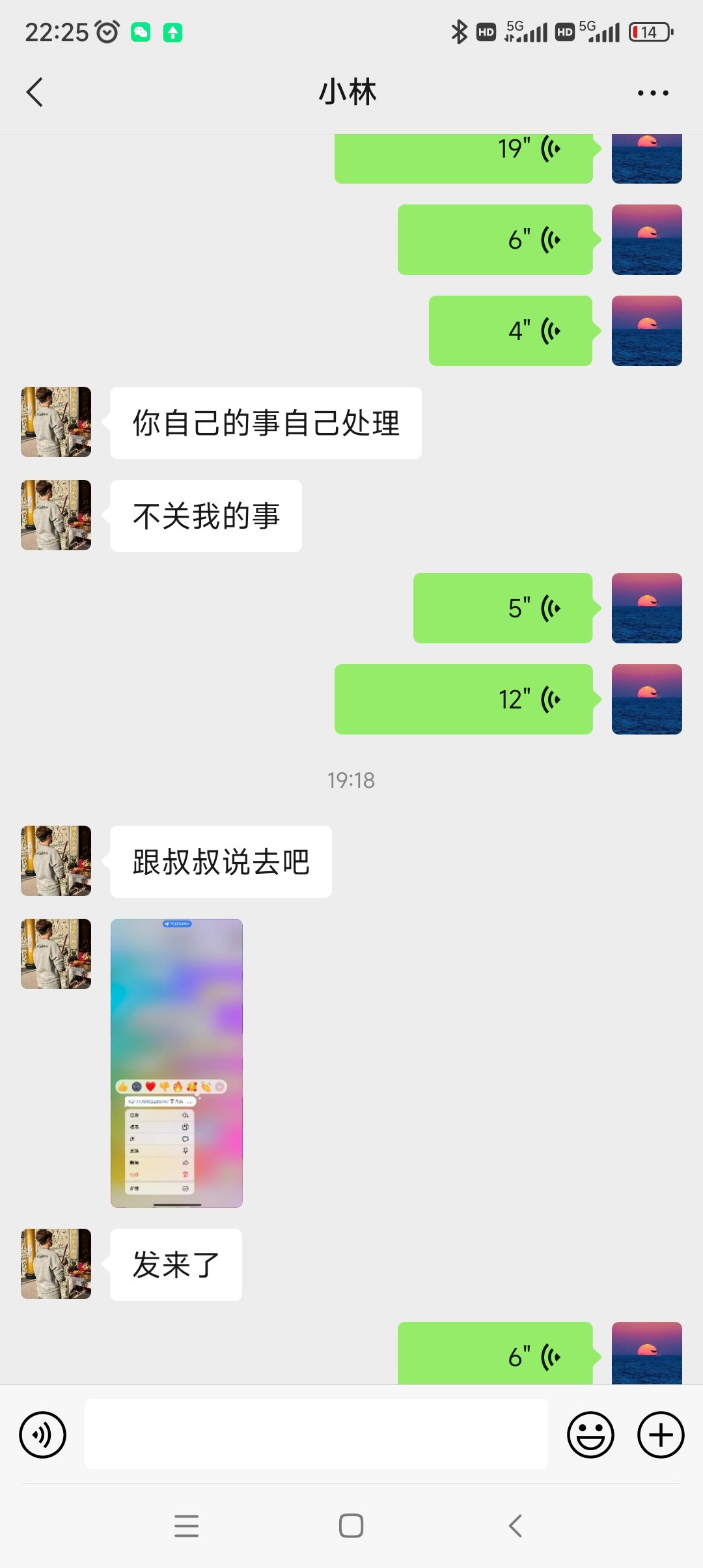Select the chat title 小林 at the top
This screenshot has height=1568, width=703.
[350, 91]
